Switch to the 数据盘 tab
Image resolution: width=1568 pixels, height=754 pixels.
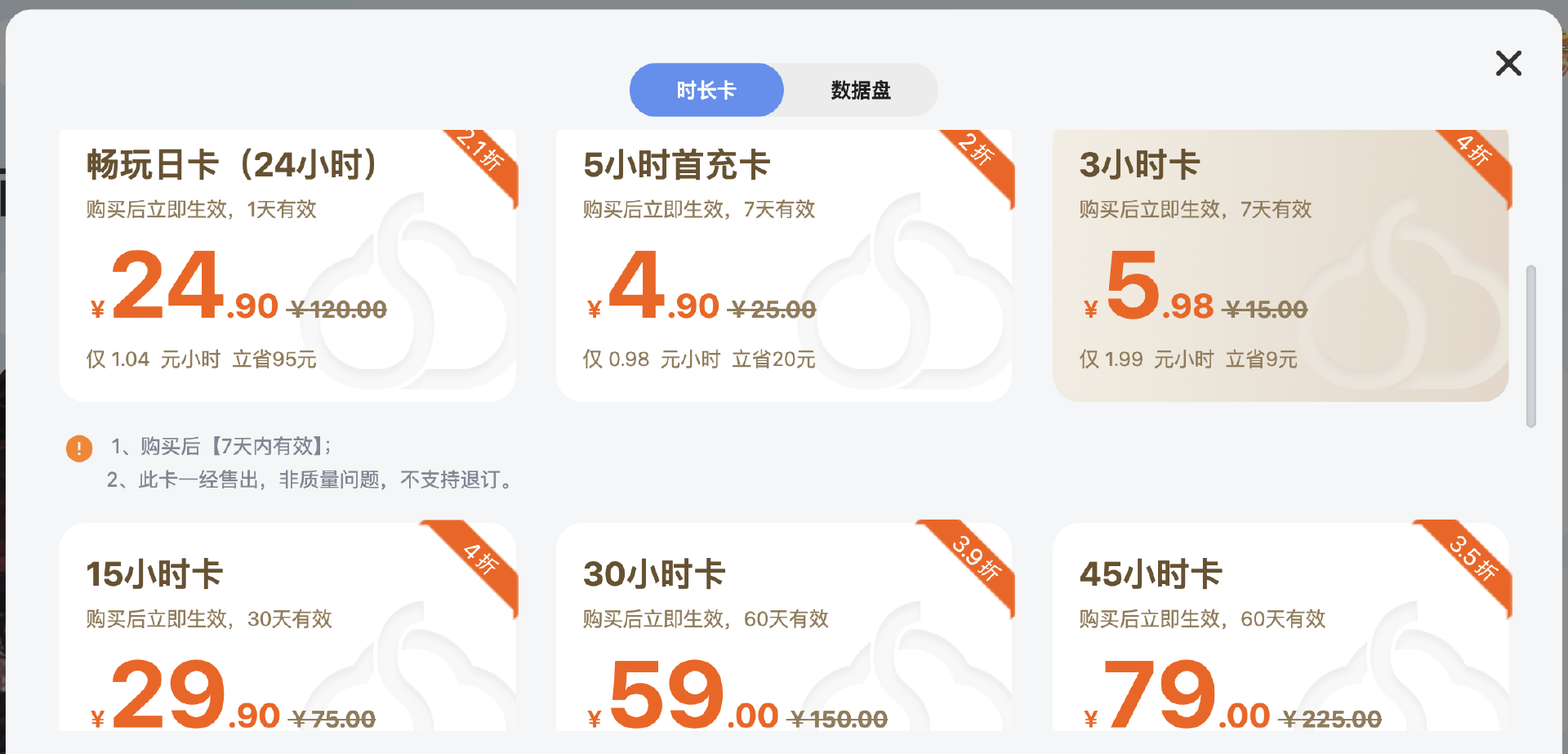pos(860,90)
